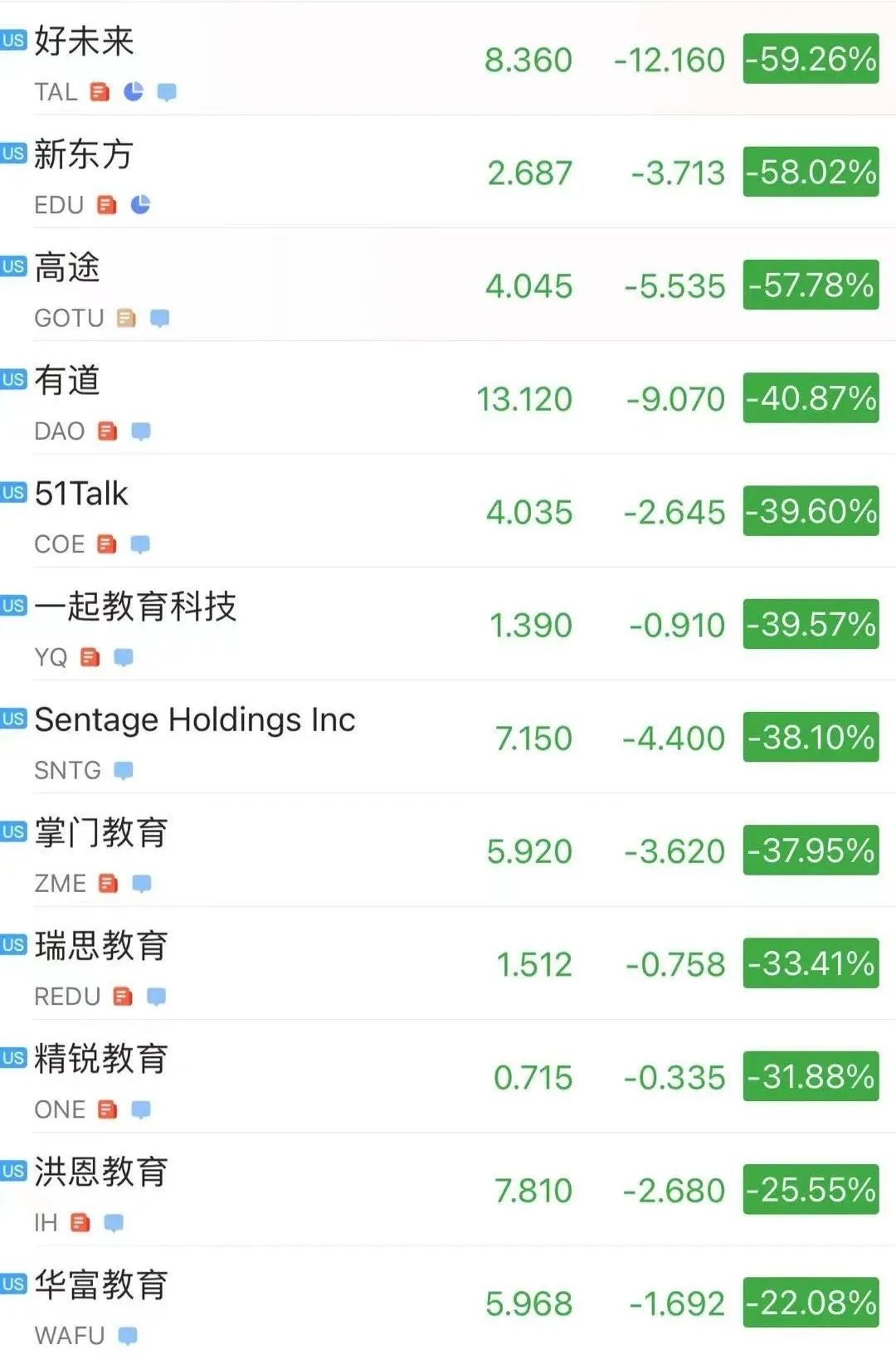Viewport: 896px width, 1355px height.
Task: View Sentage Holdings Inc SNTG stock
Action: [x=195, y=720]
